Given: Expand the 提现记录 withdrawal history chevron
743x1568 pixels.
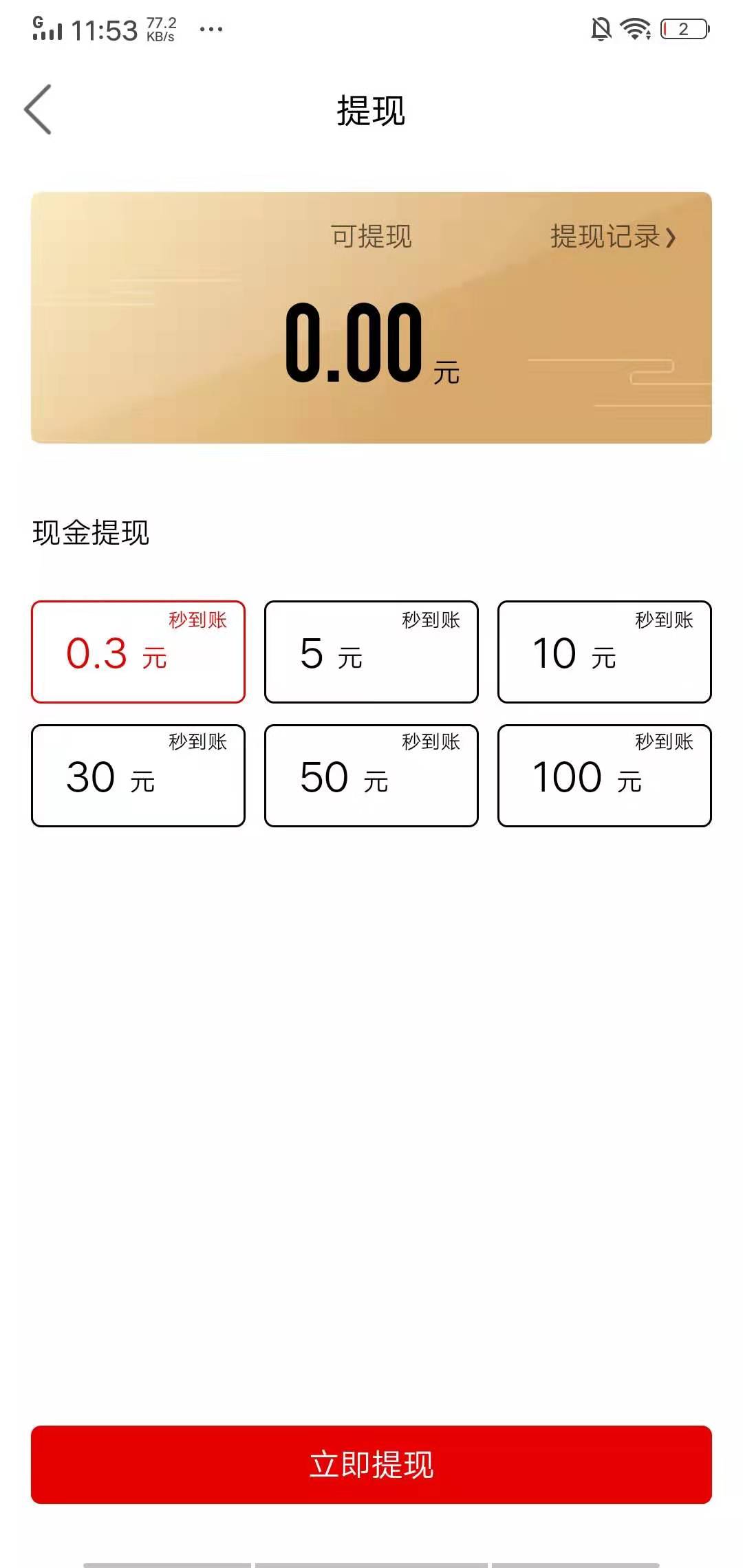Looking at the screenshot, I should [669, 236].
